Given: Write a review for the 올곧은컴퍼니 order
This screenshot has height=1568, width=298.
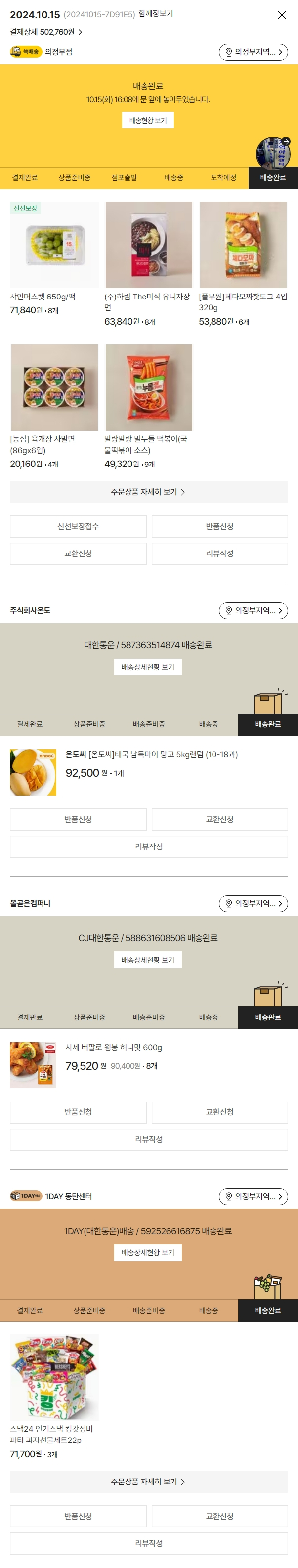Looking at the screenshot, I should 149,1139.
